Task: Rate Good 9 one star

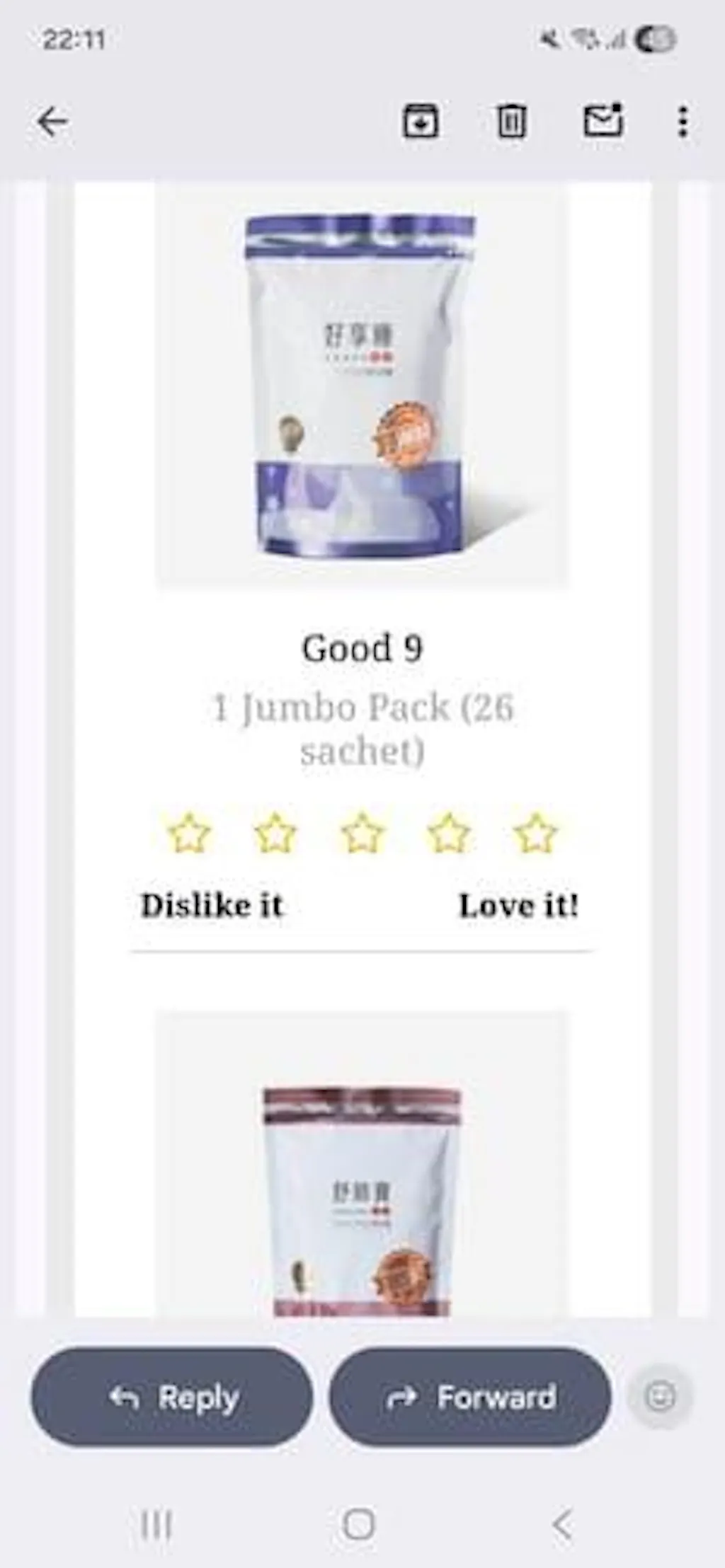Action: [x=188, y=834]
